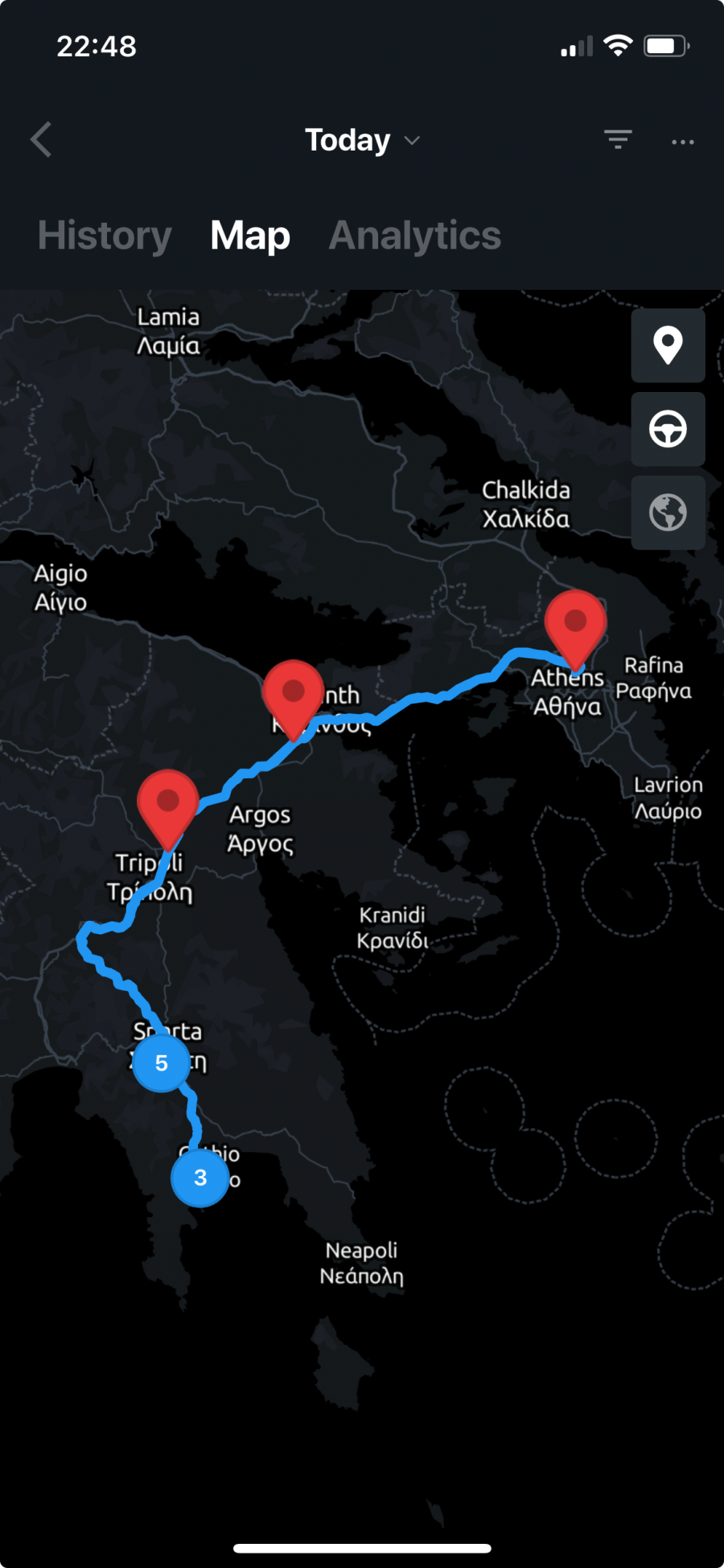Tap the globe map view button
Image resolution: width=724 pixels, height=1568 pixels.
tap(668, 513)
